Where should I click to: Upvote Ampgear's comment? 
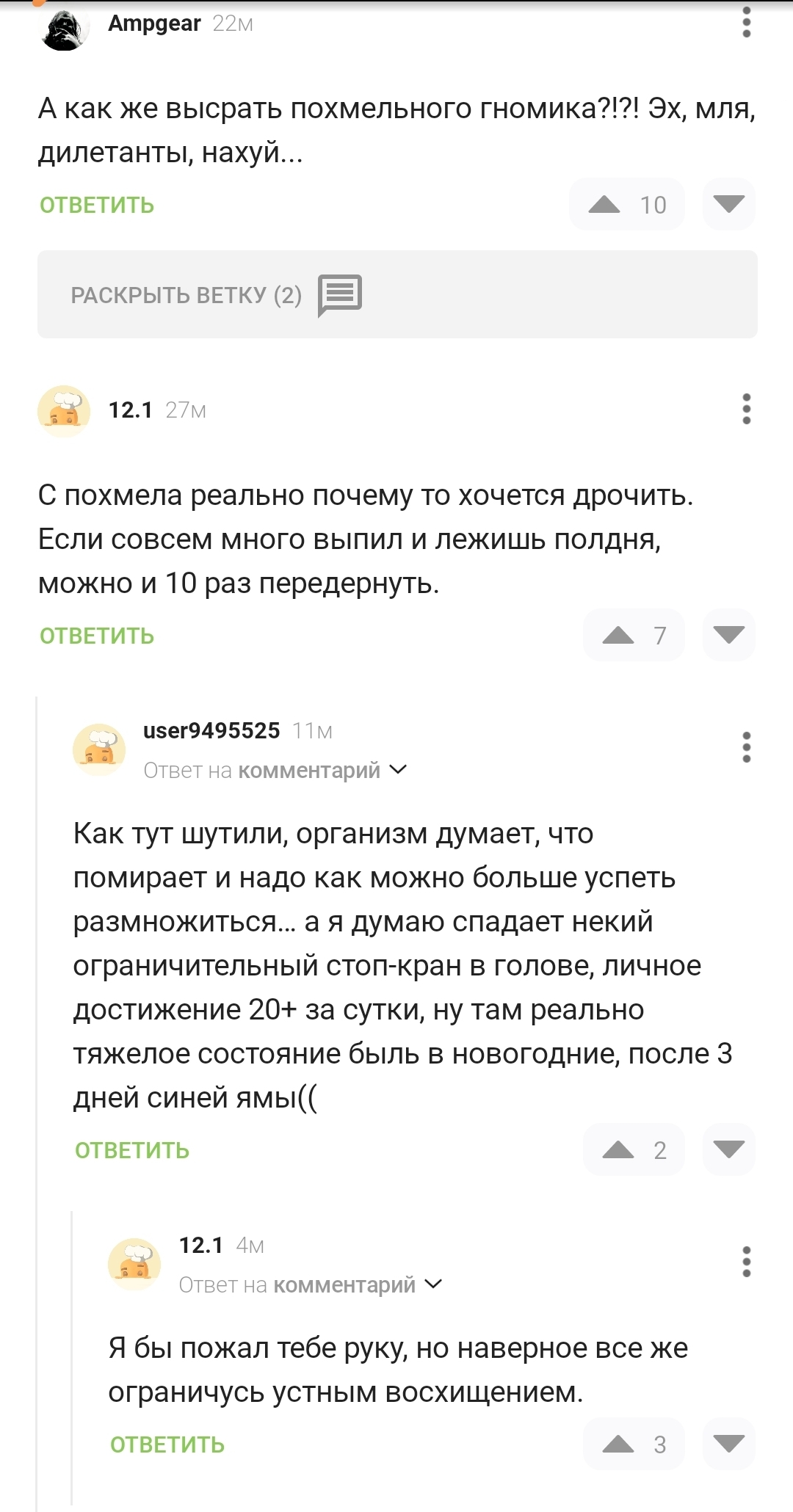pos(604,204)
